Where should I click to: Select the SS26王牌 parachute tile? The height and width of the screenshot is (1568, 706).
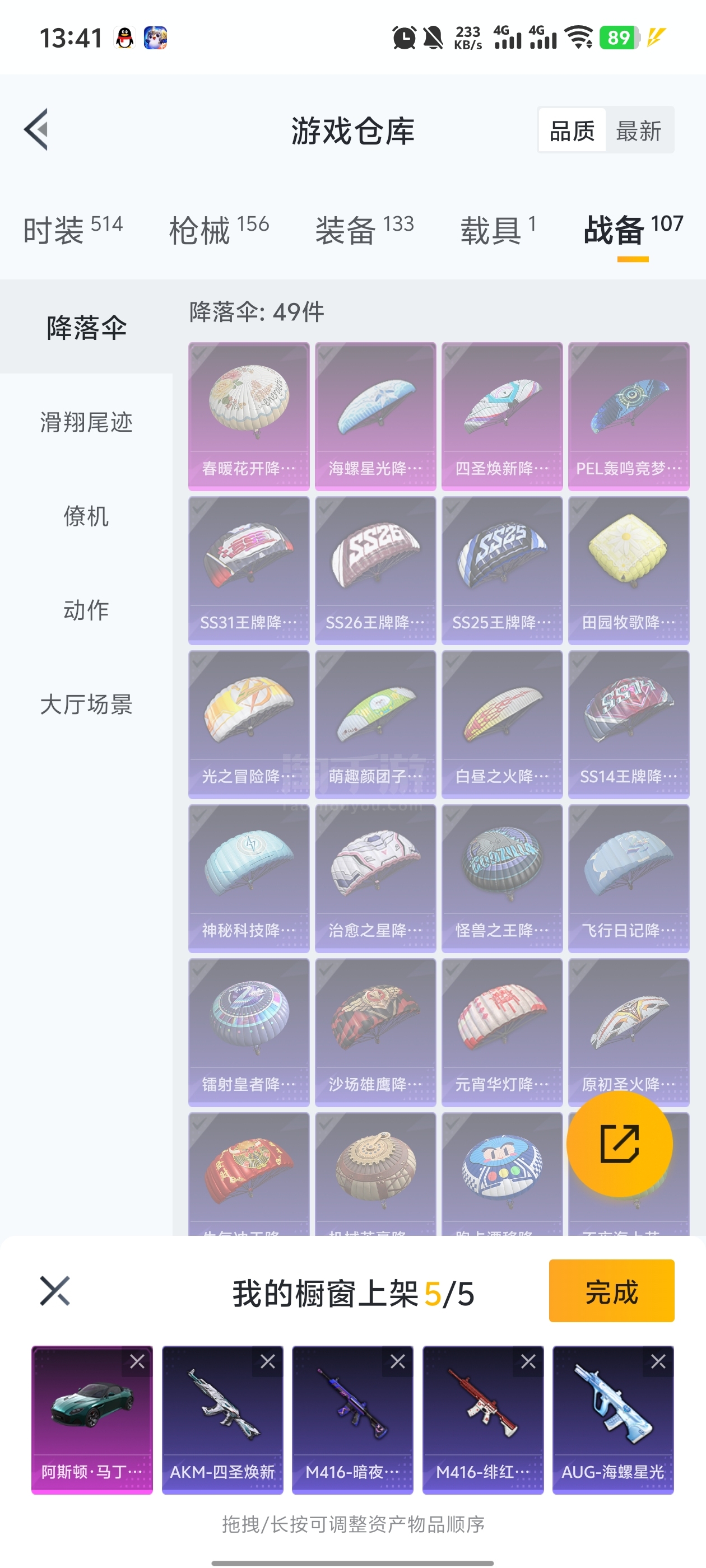(x=376, y=570)
